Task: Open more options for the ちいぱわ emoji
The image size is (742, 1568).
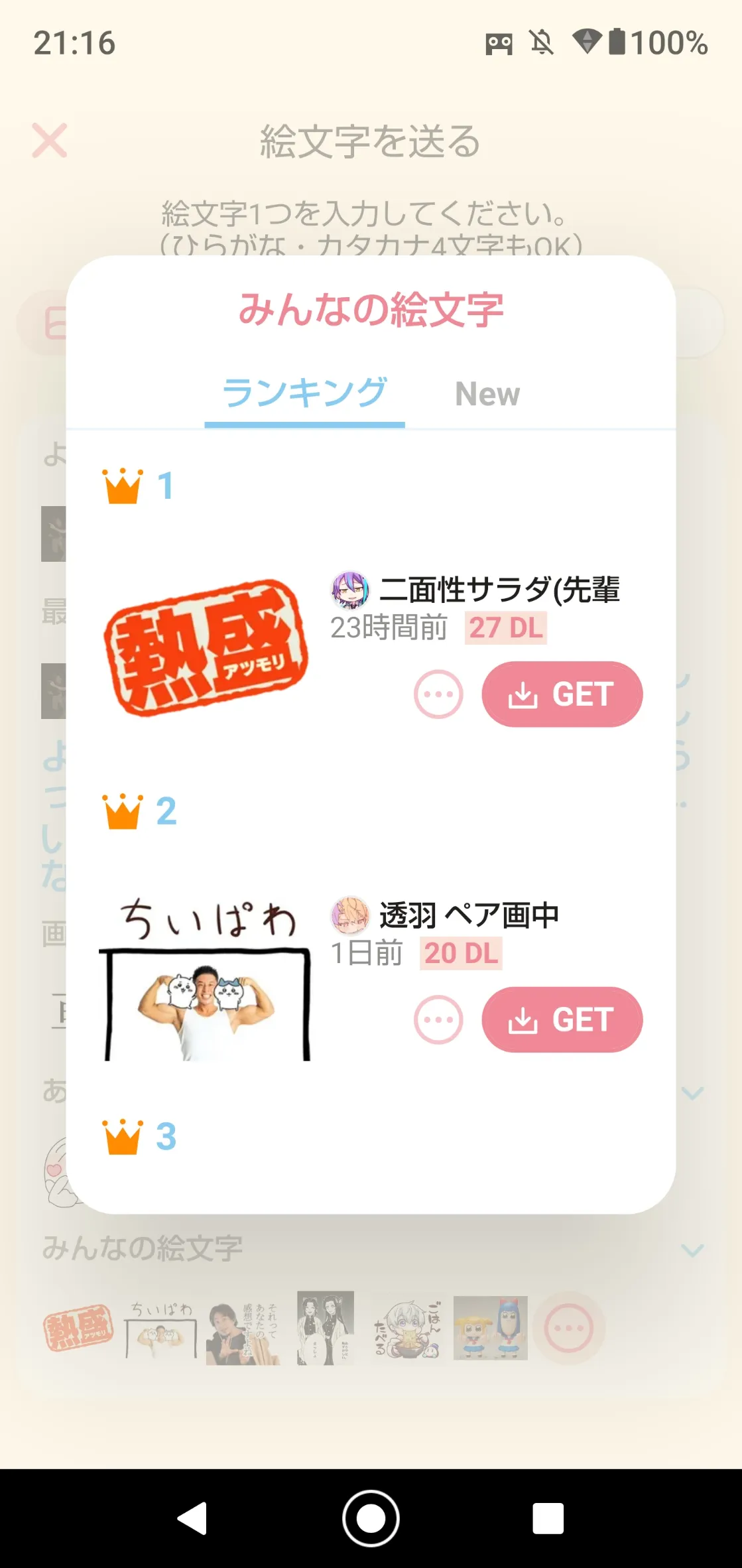Action: tap(438, 1019)
